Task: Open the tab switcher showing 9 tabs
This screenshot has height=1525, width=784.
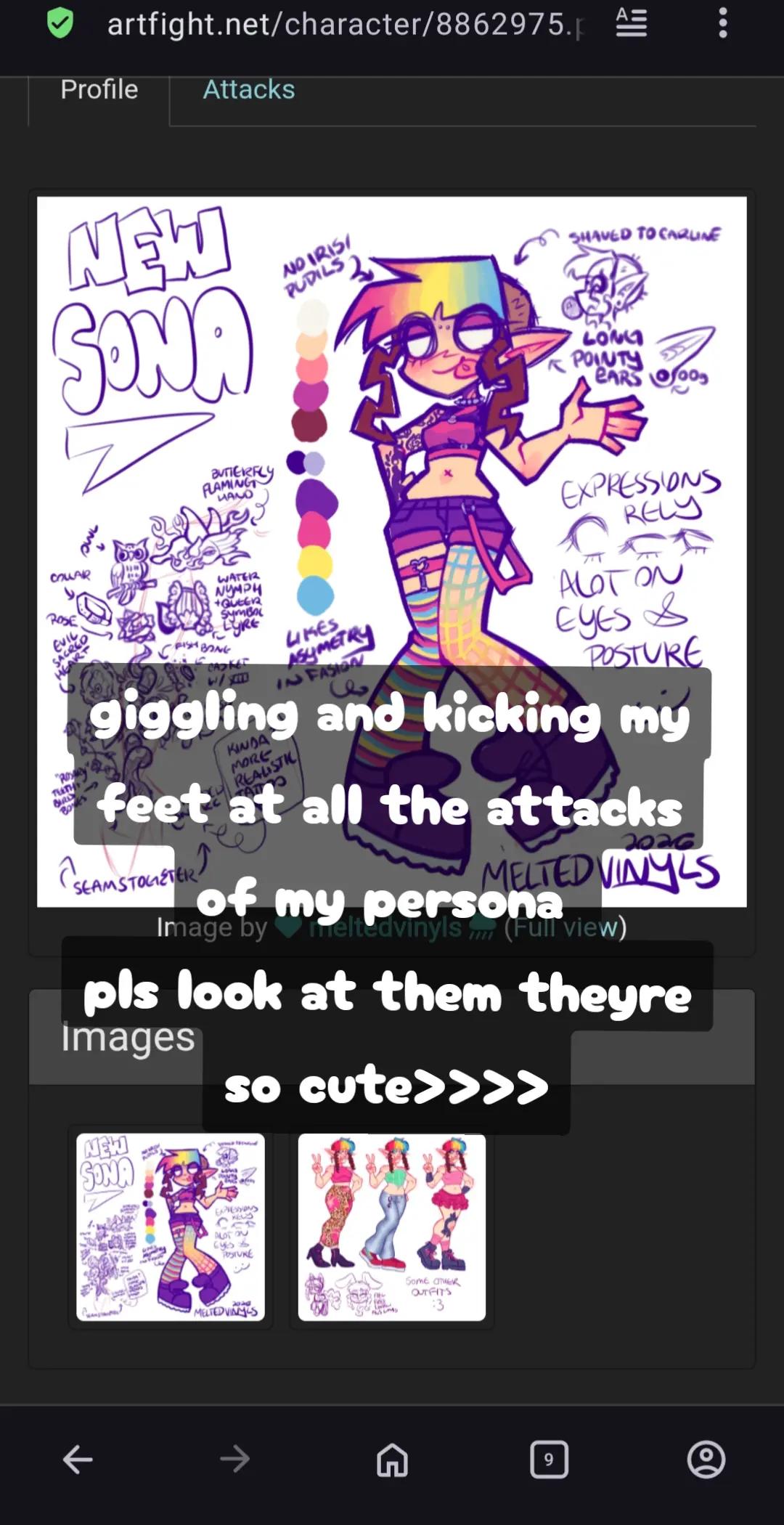Action: tap(549, 1459)
